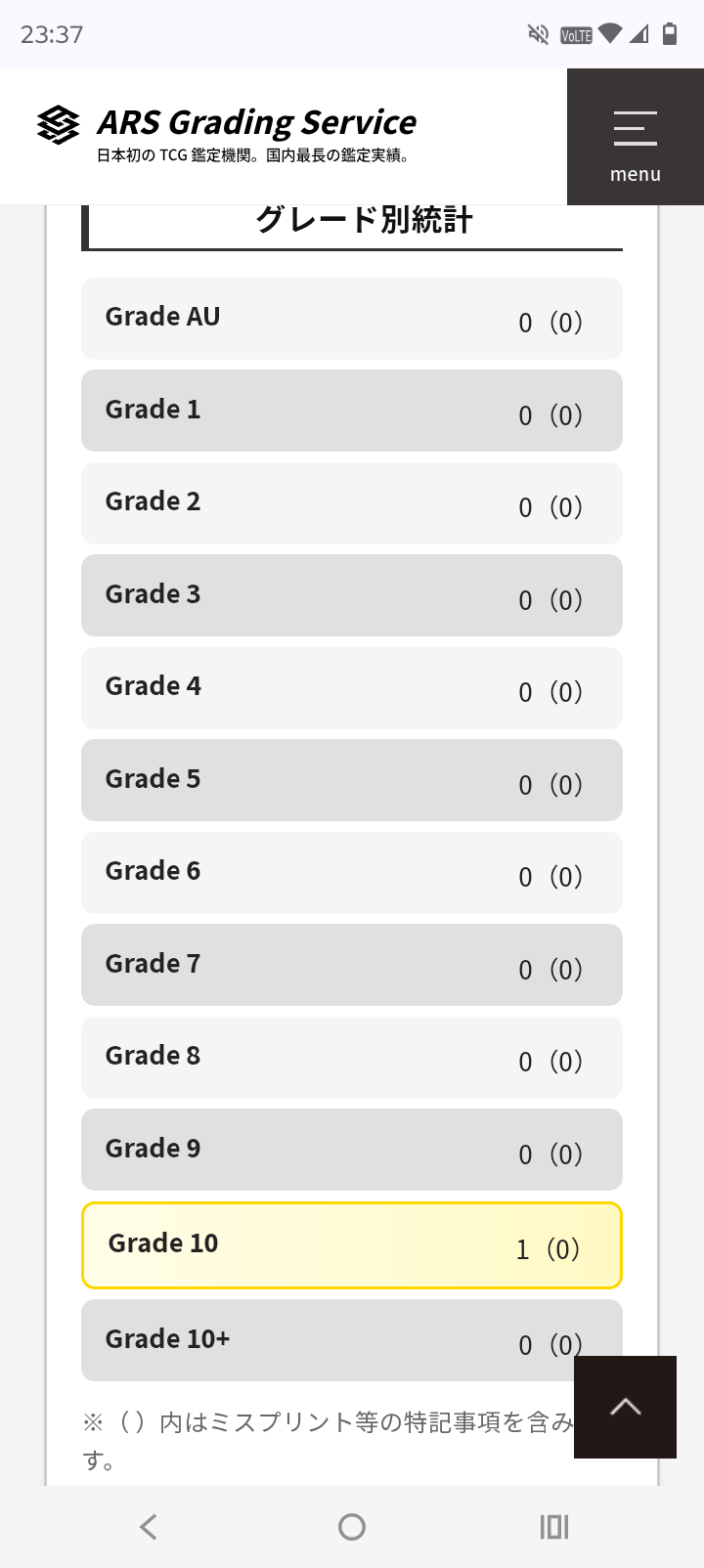Tap the ARS Grading Service logo
The image size is (704, 1568).
coord(226,134)
